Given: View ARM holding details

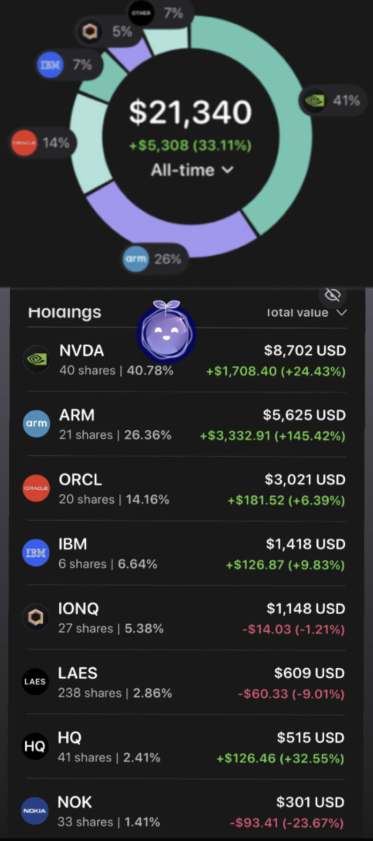Looking at the screenshot, I should pyautogui.click(x=185, y=424).
